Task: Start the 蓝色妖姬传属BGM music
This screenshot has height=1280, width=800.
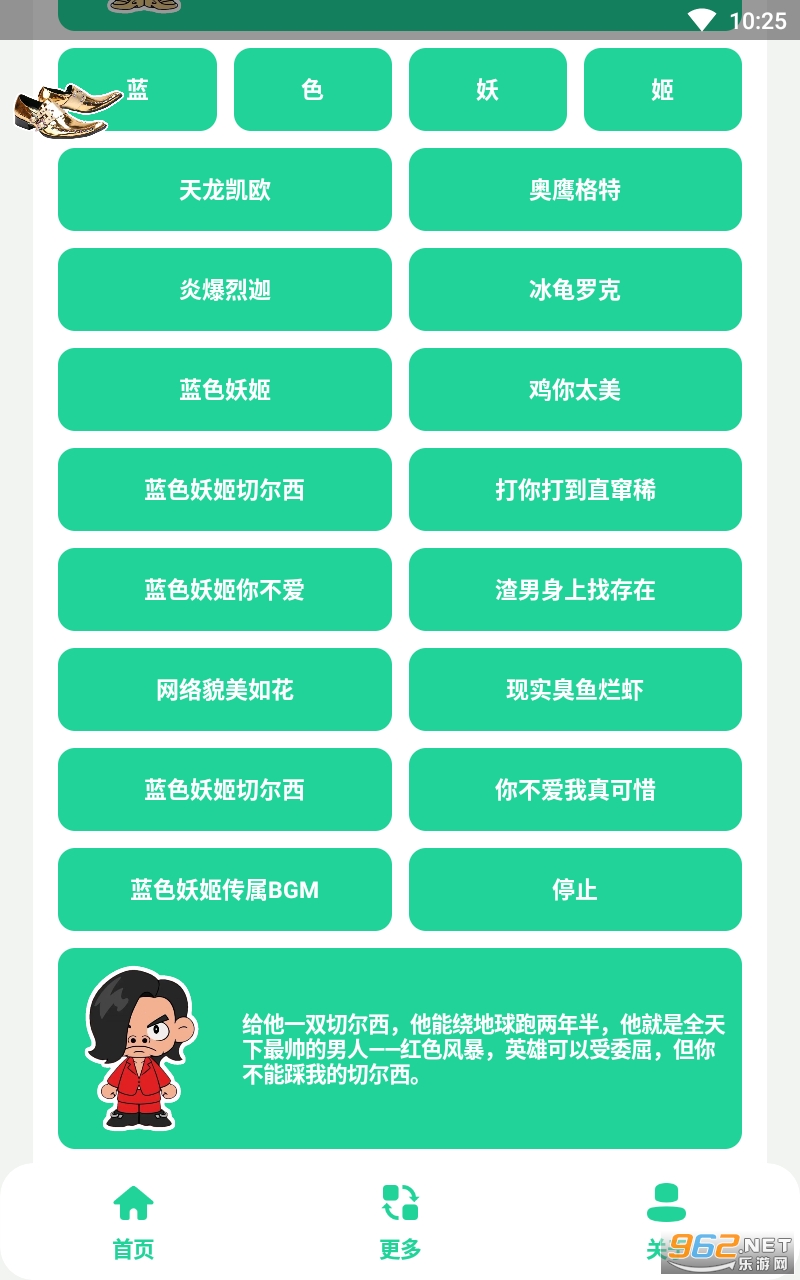Action: click(x=225, y=890)
